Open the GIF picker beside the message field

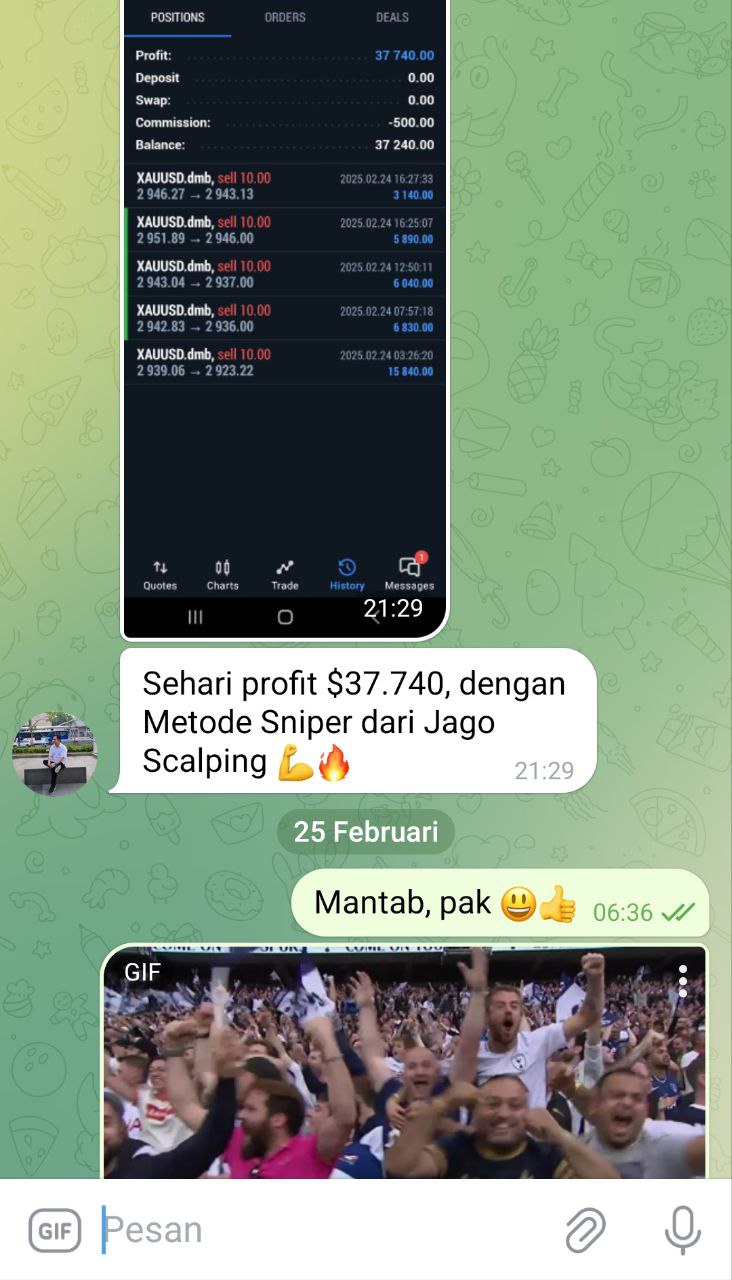54,1230
